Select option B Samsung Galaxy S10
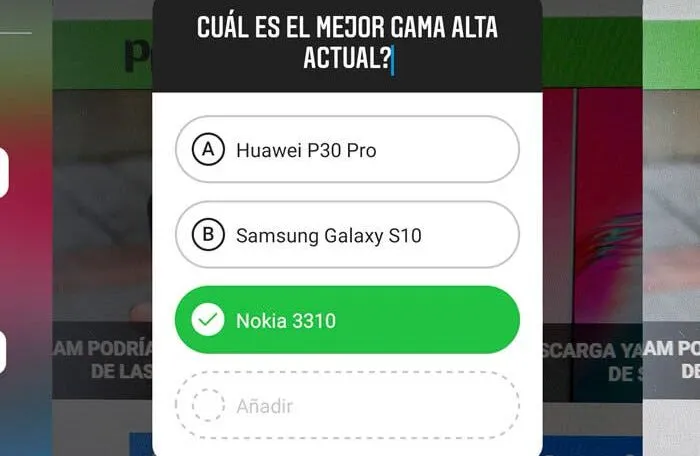Screen dimensions: 700x456 (x=347, y=235)
